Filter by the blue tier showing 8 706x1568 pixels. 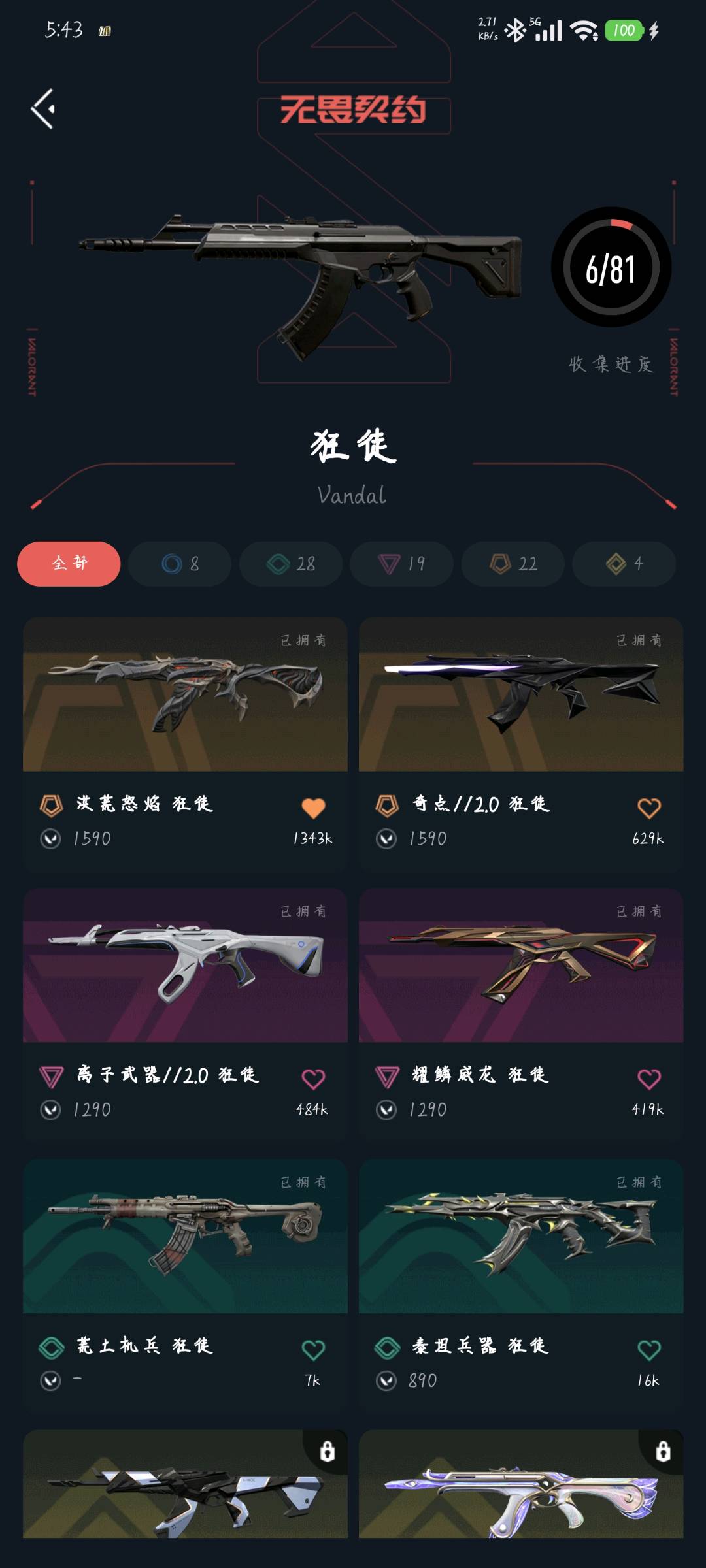click(x=180, y=563)
